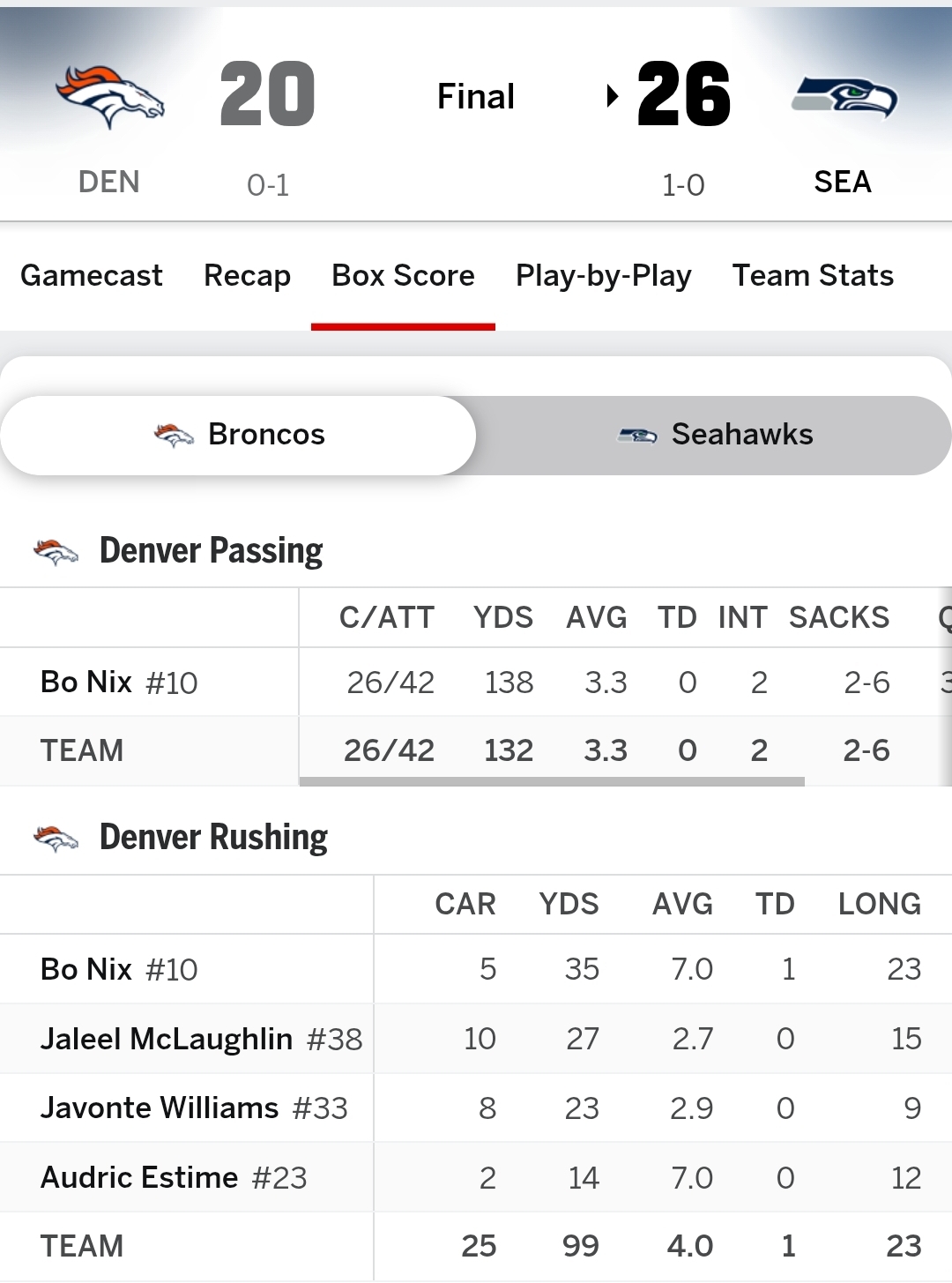Open the Seattle Seahawks team page

[x=844, y=97]
